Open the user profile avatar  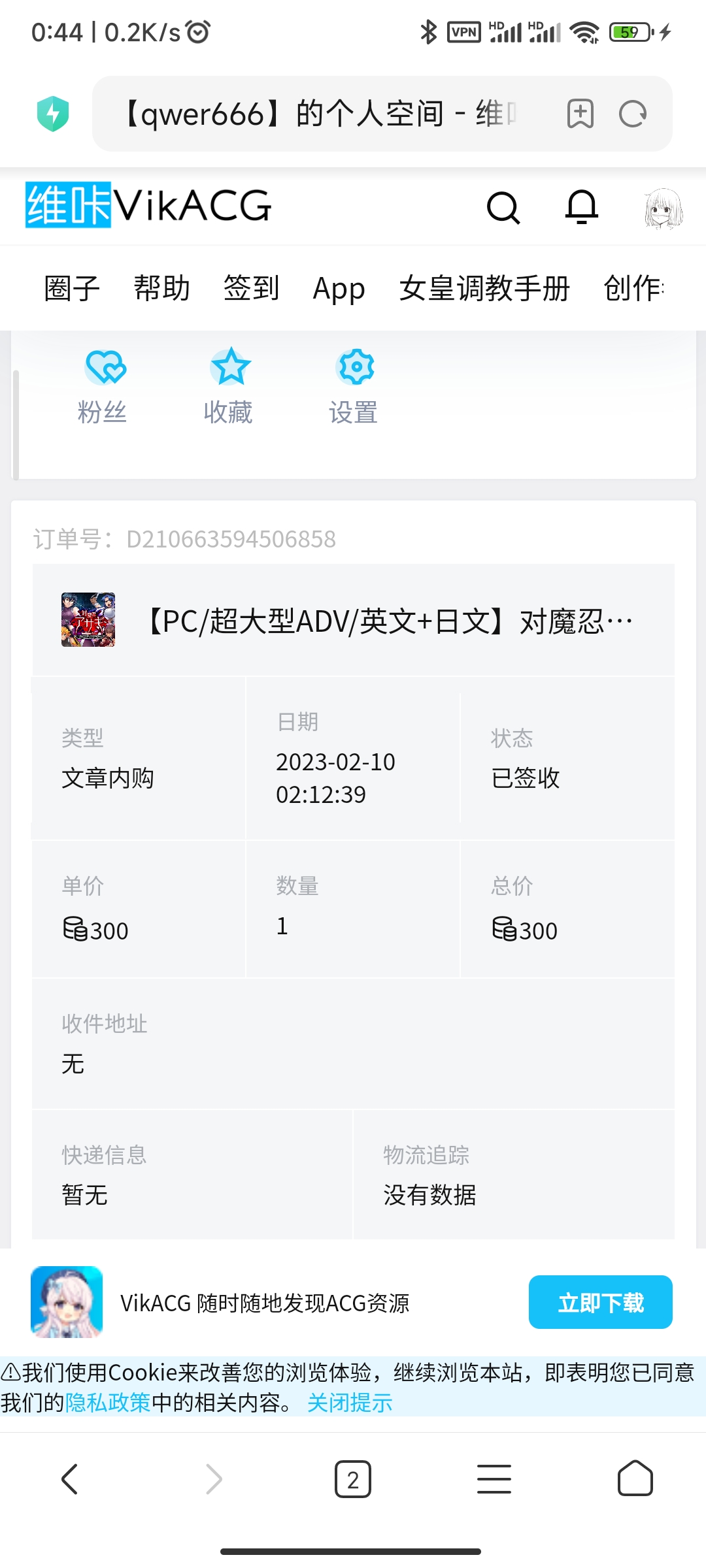click(x=663, y=208)
